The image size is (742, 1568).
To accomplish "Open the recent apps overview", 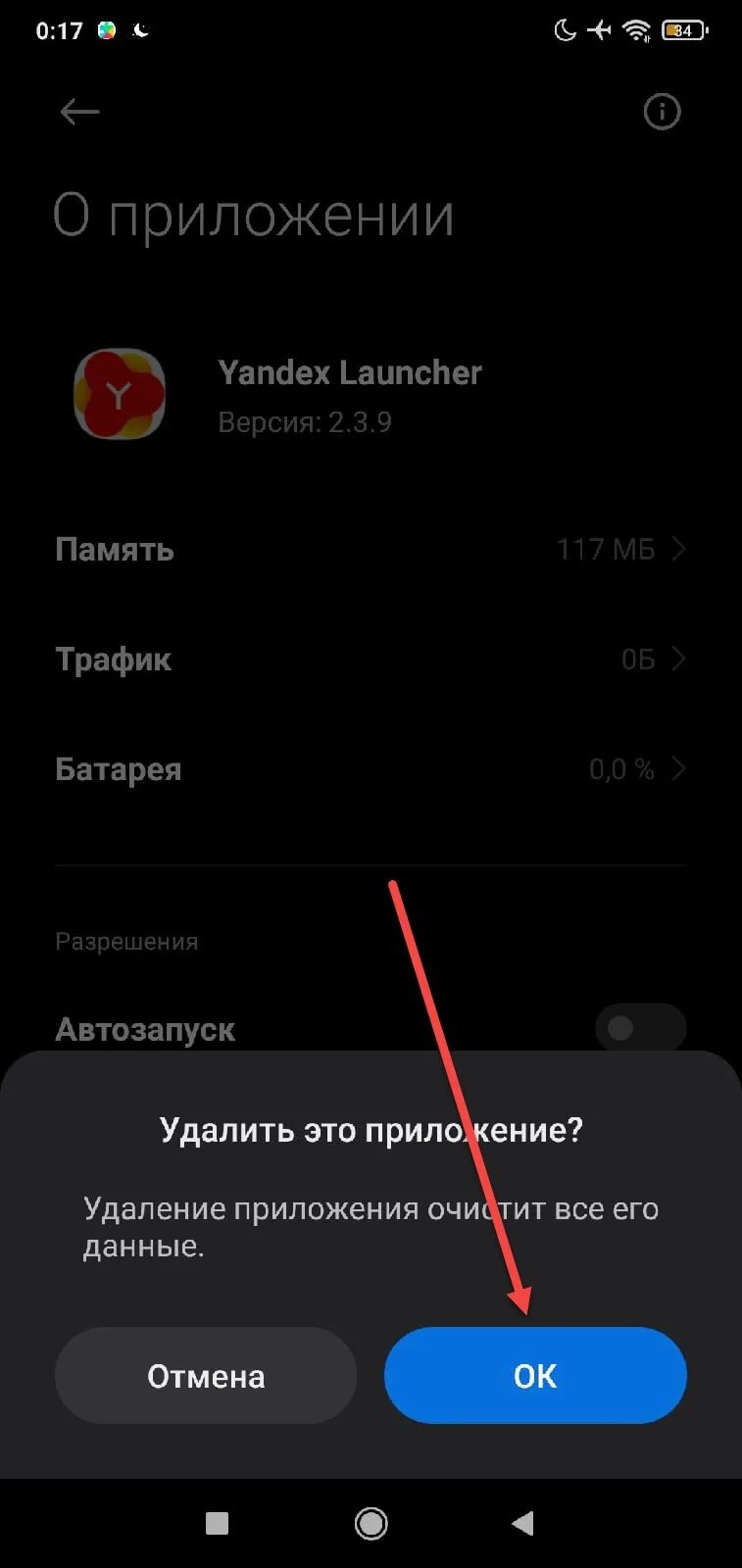I will point(217,1523).
